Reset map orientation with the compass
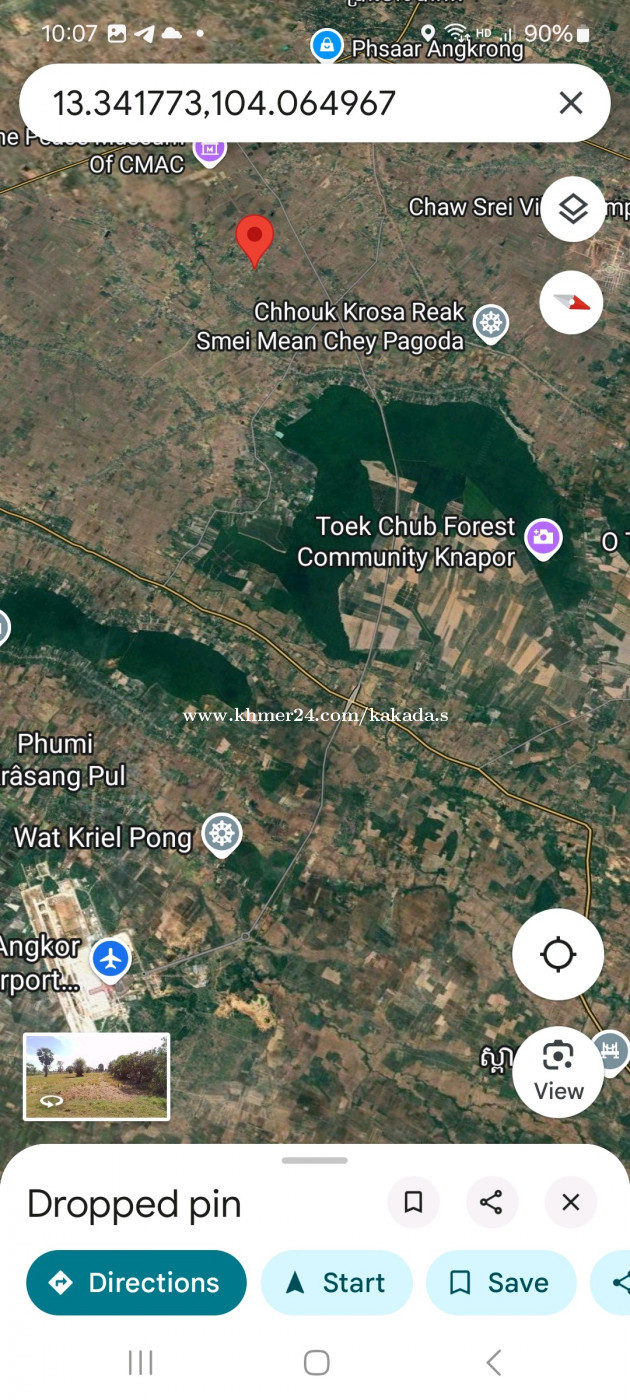630x1400 pixels. tap(571, 302)
